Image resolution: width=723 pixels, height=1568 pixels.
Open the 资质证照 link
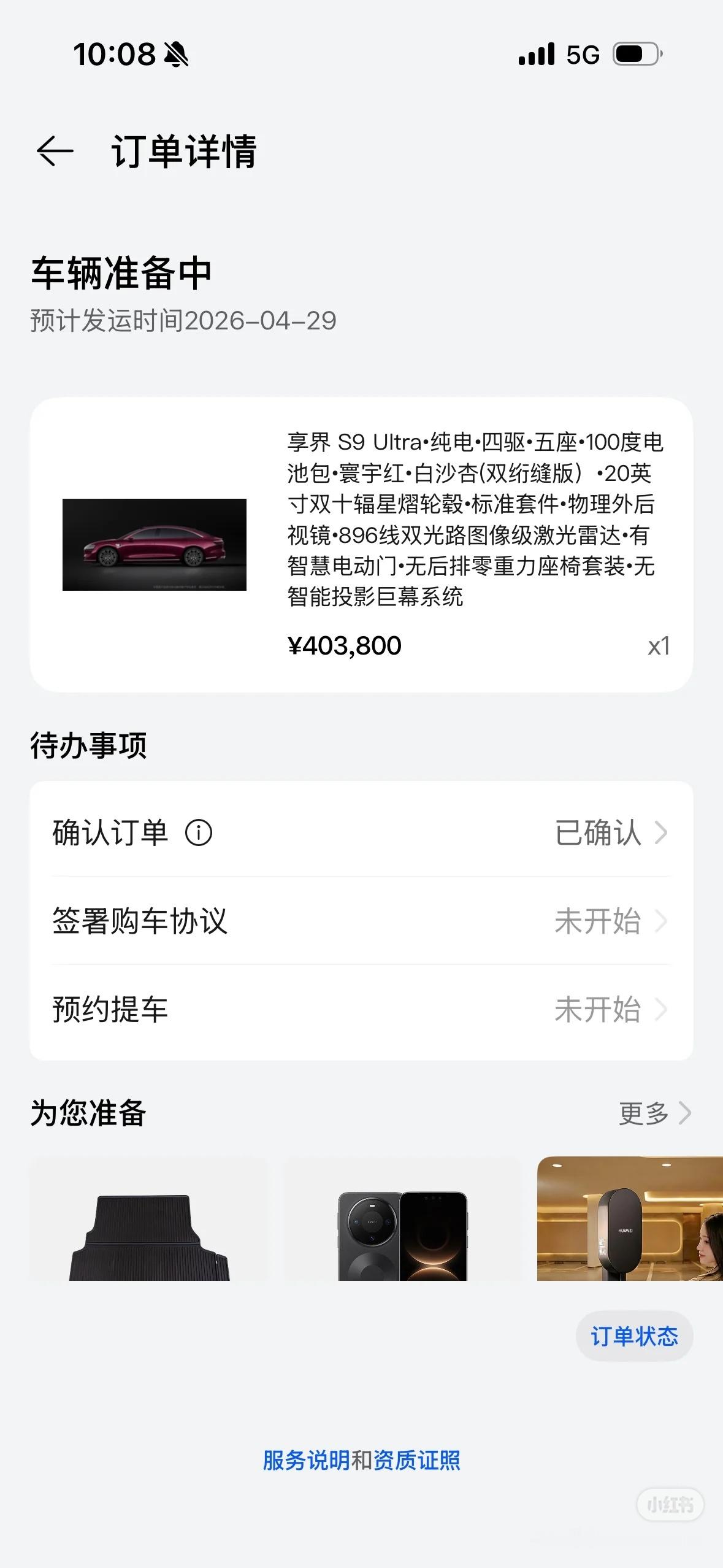coord(416,1461)
